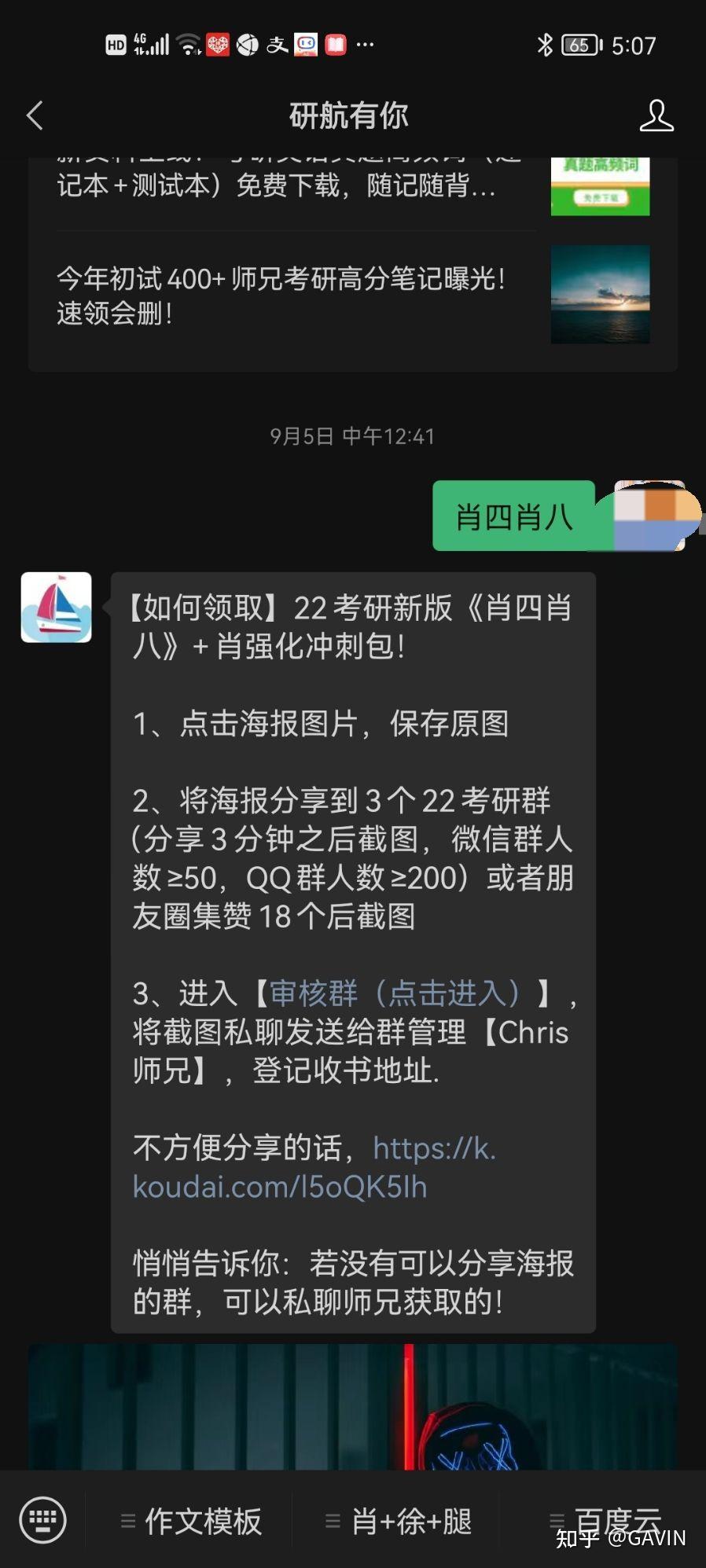Go back from the 研航有你 chat
This screenshot has height=1568, width=706.
point(35,116)
